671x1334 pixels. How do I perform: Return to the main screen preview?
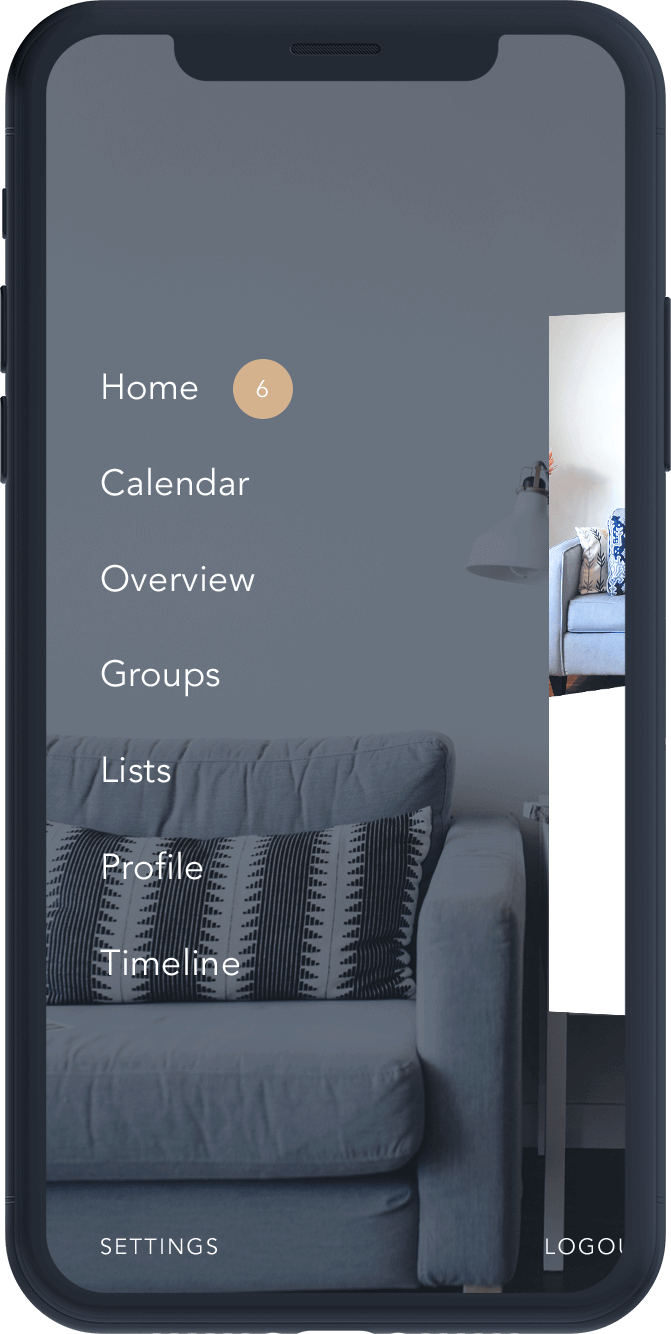[x=588, y=660]
